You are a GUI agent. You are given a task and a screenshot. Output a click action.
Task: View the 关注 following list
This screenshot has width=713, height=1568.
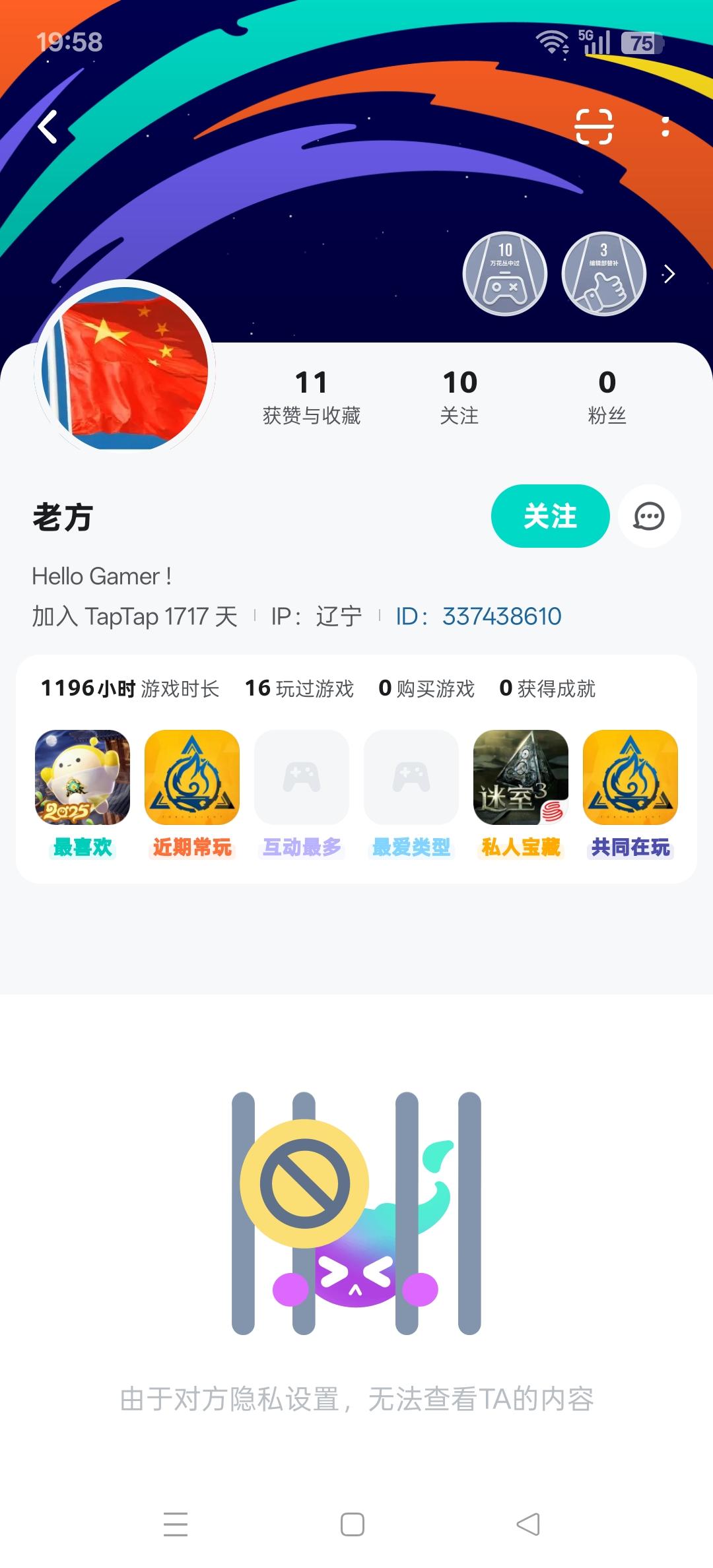[x=459, y=396]
